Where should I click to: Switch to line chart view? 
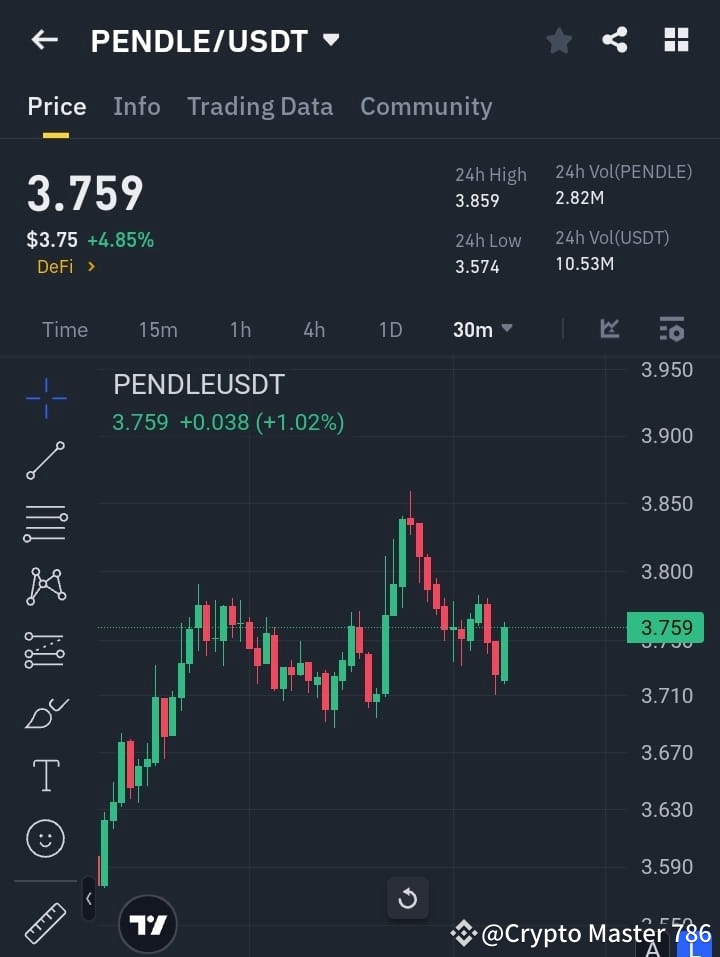(x=610, y=329)
